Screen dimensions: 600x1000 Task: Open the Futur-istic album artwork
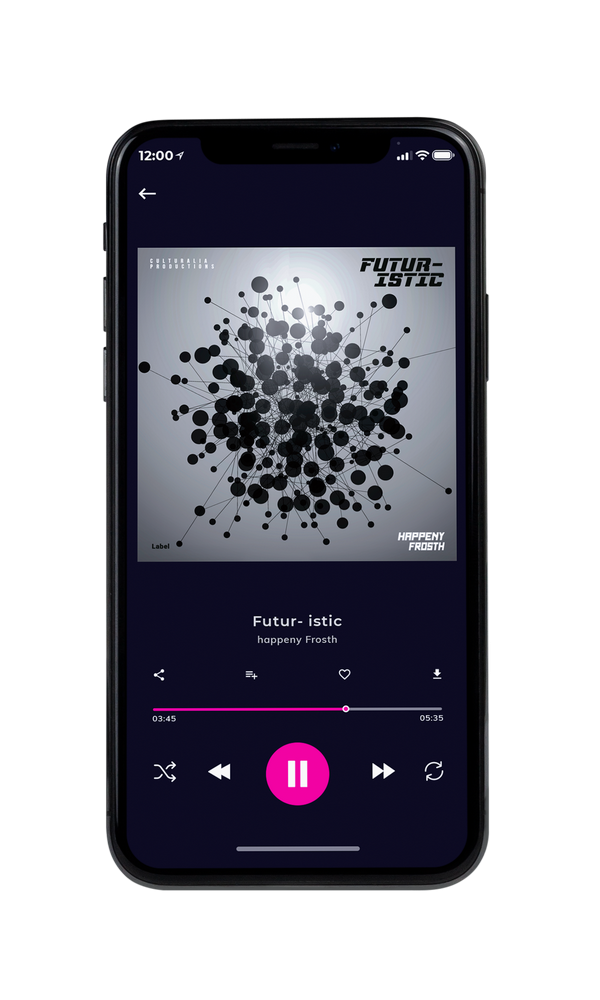point(296,404)
